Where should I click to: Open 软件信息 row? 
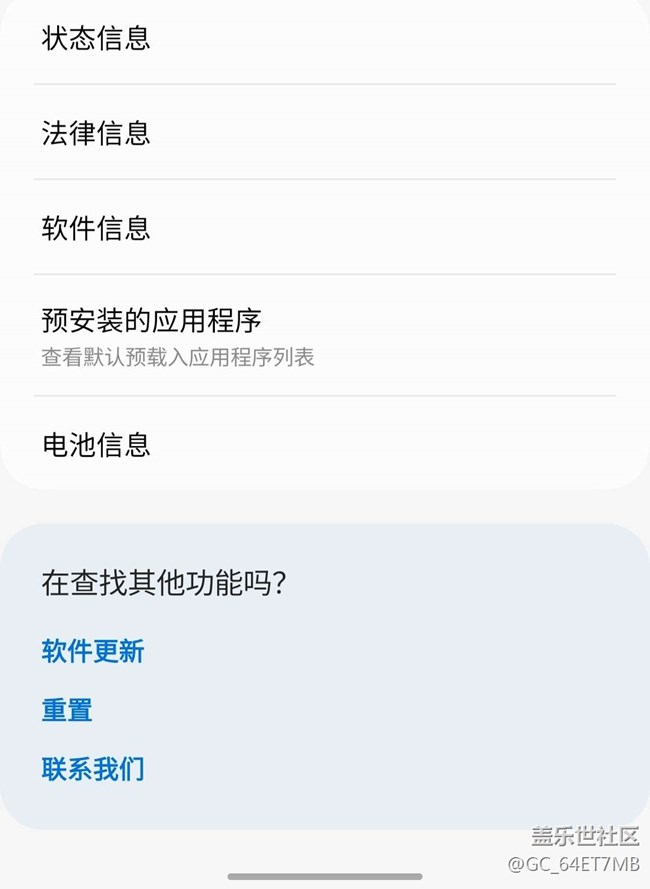click(x=325, y=227)
